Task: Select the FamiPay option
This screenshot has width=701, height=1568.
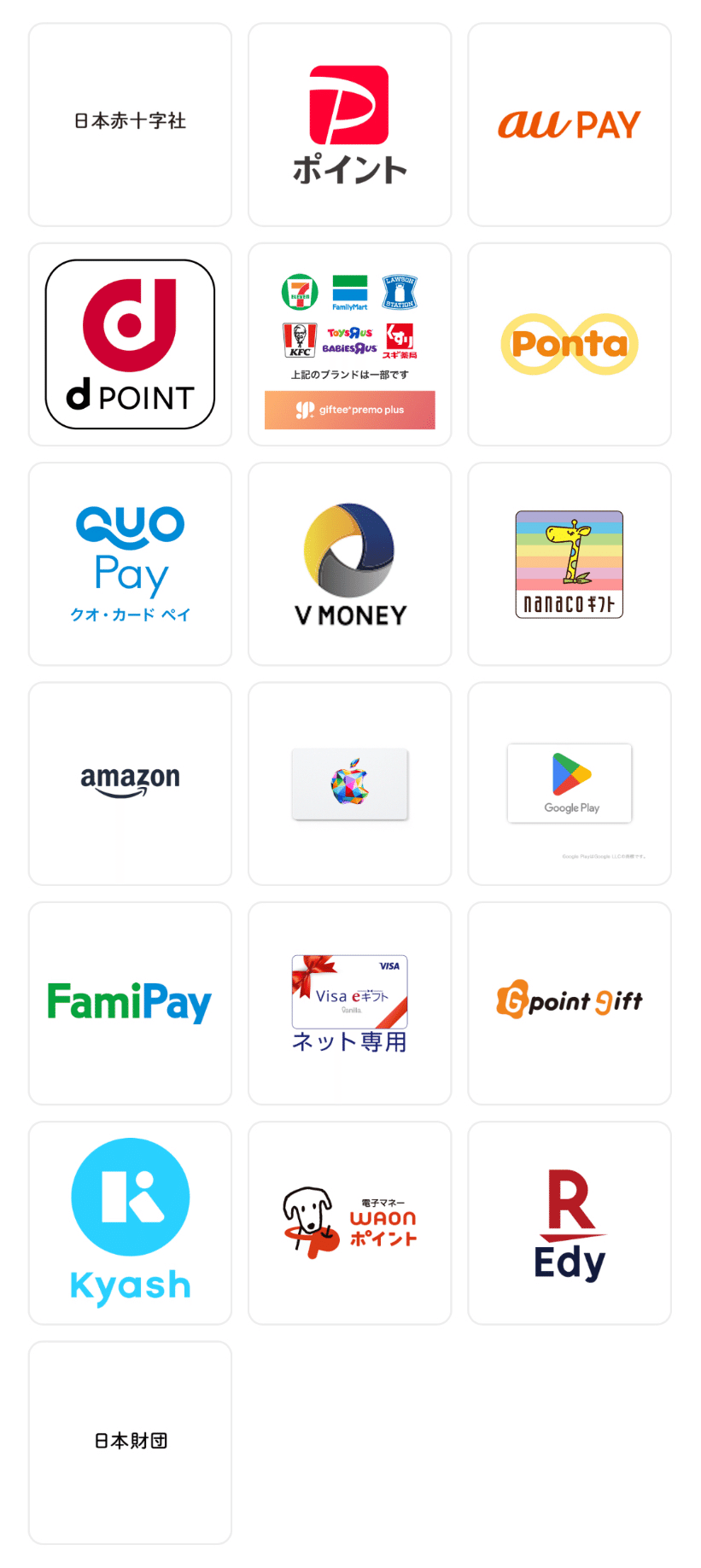Action: pos(130,1003)
